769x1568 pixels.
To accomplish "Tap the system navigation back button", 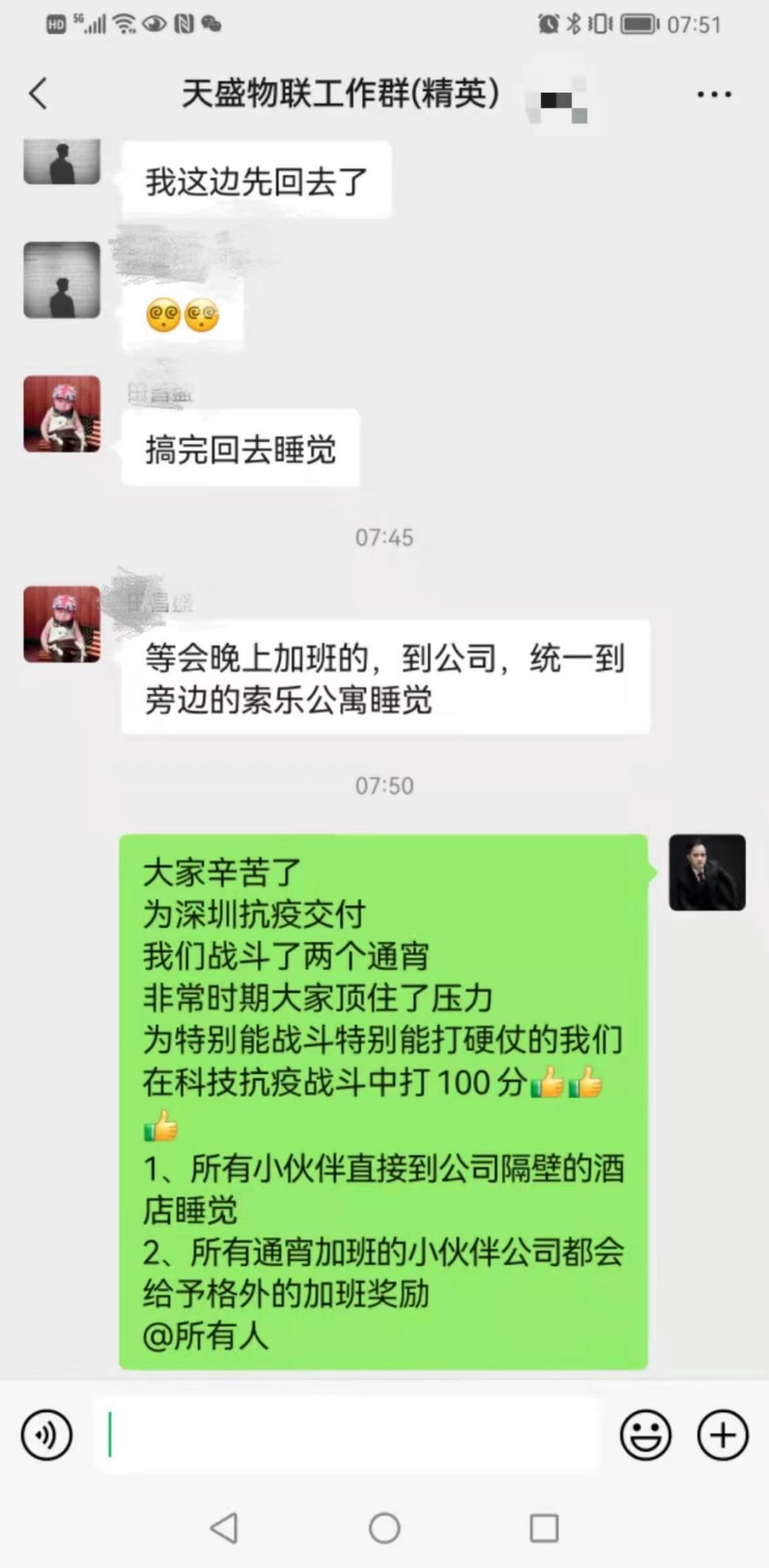I will 224,1528.
